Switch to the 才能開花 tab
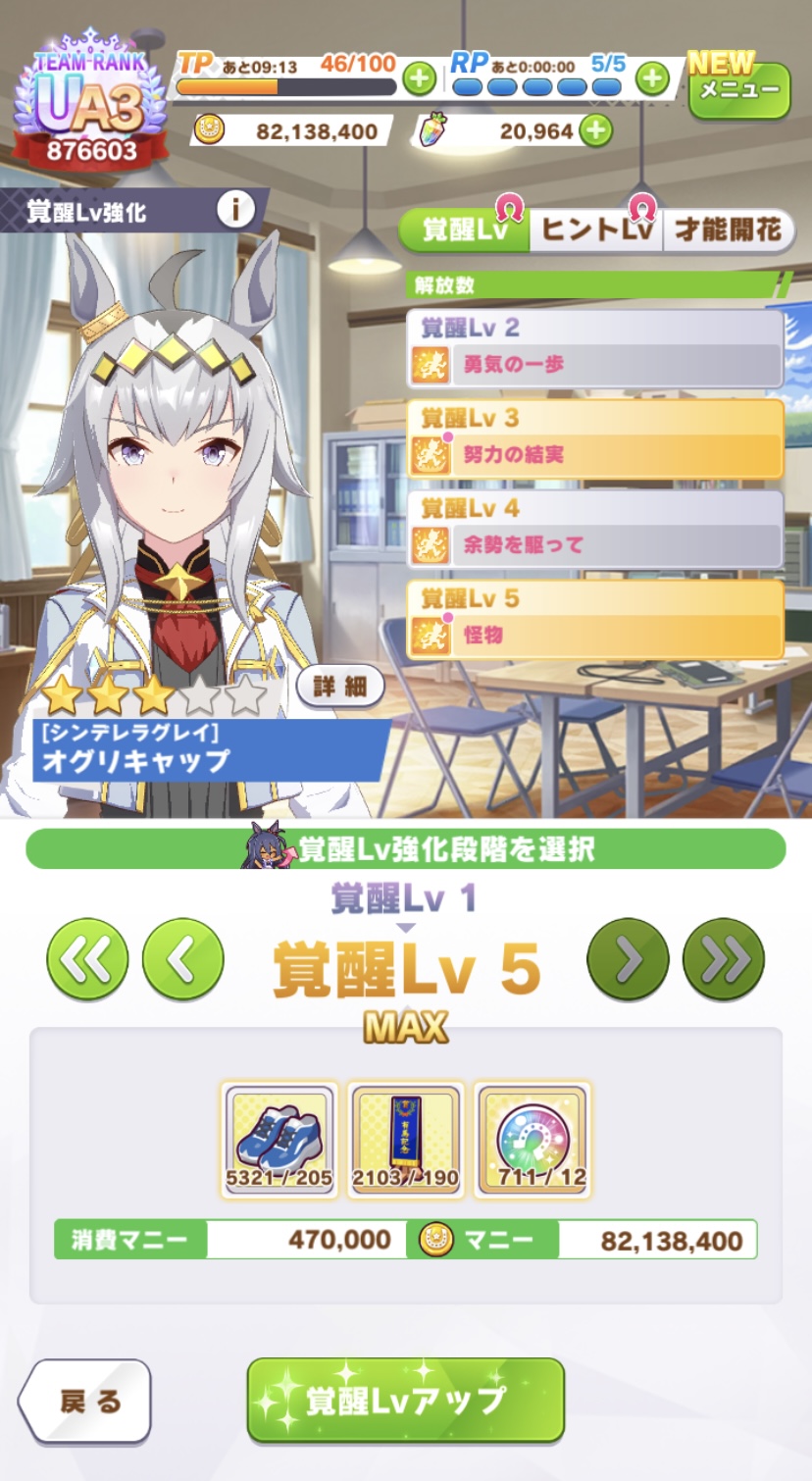 727,230
